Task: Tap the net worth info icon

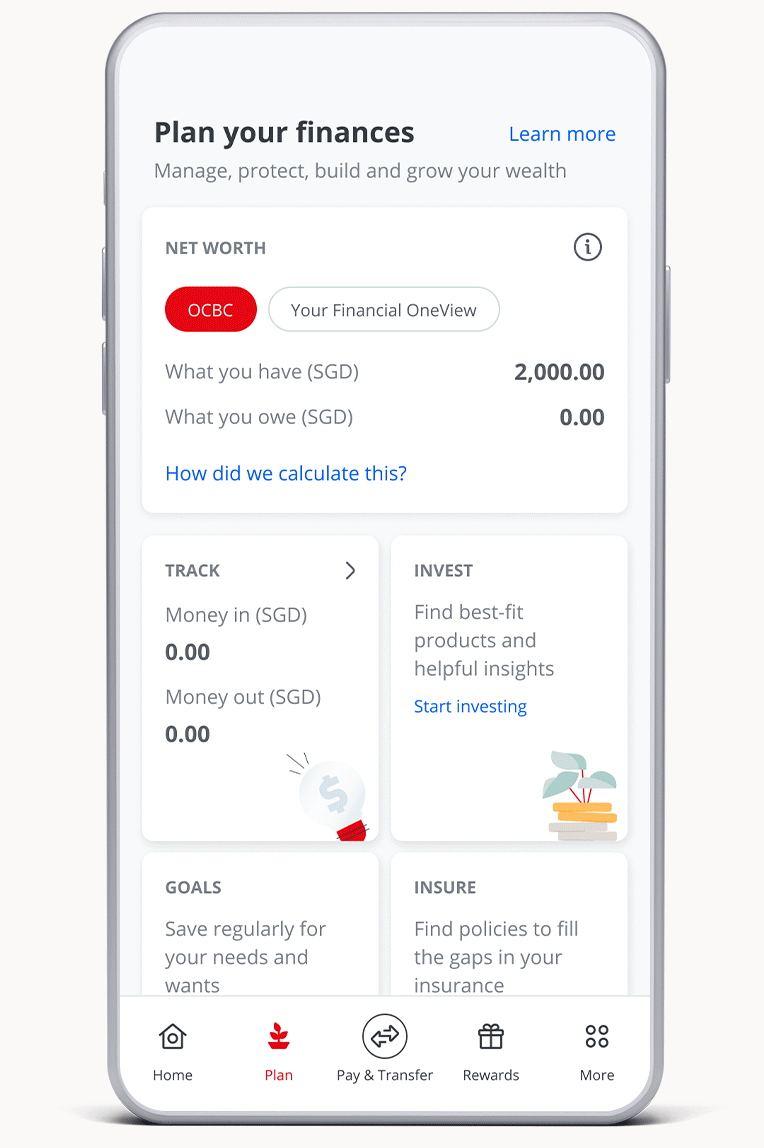Action: pyautogui.click(x=587, y=247)
